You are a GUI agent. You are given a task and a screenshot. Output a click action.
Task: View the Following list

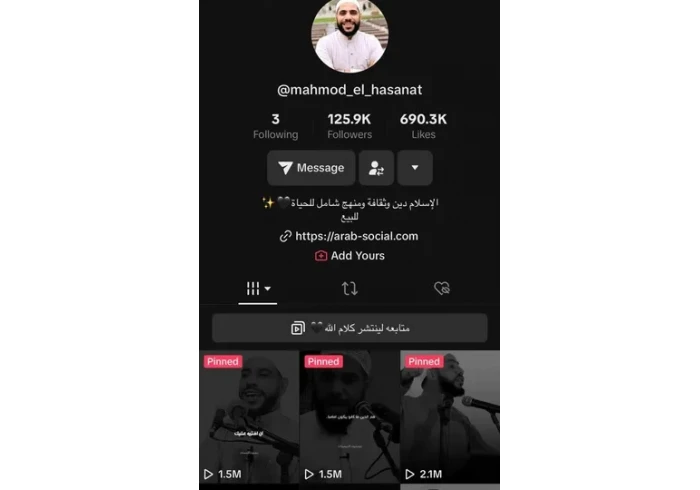(x=275, y=126)
